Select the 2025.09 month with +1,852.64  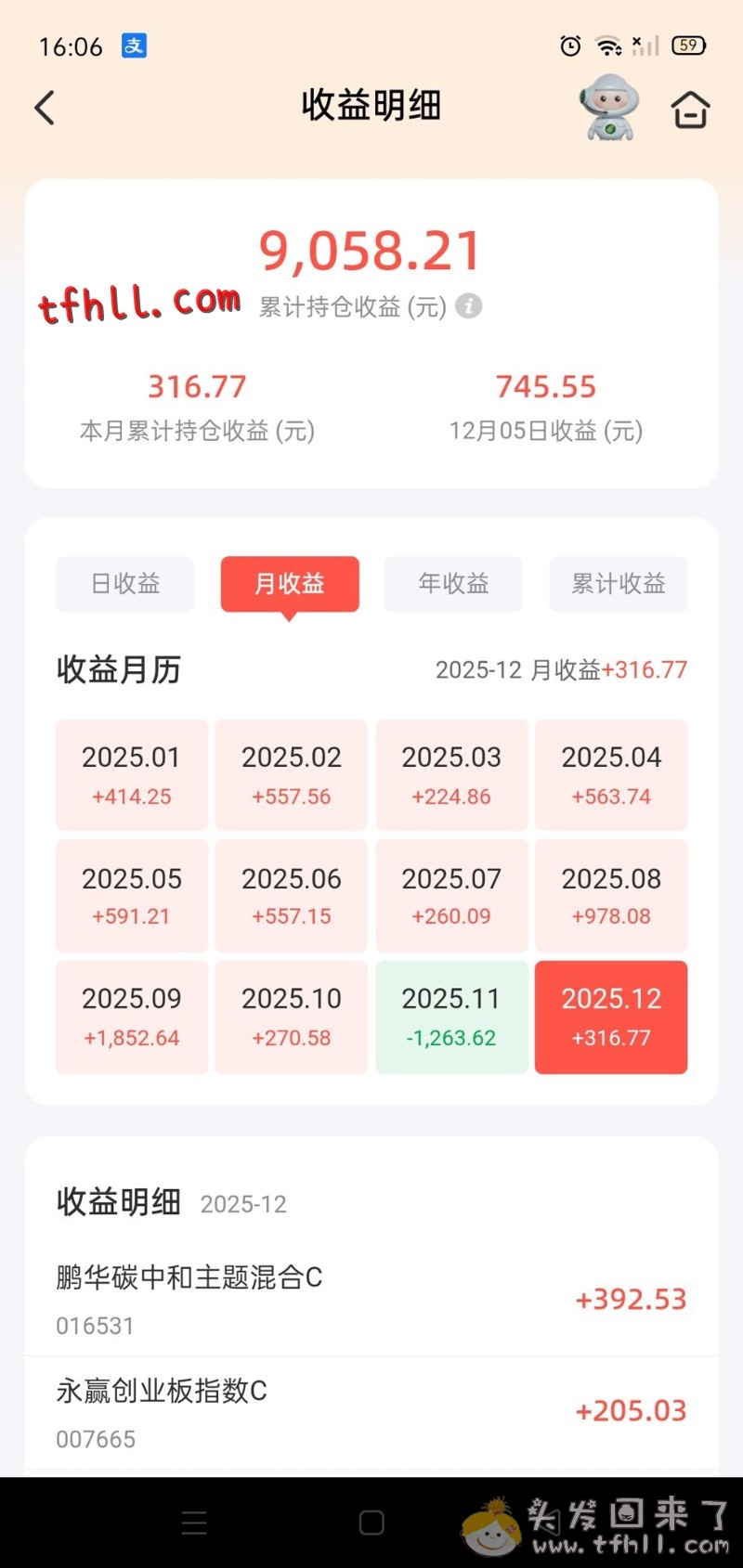point(131,1016)
